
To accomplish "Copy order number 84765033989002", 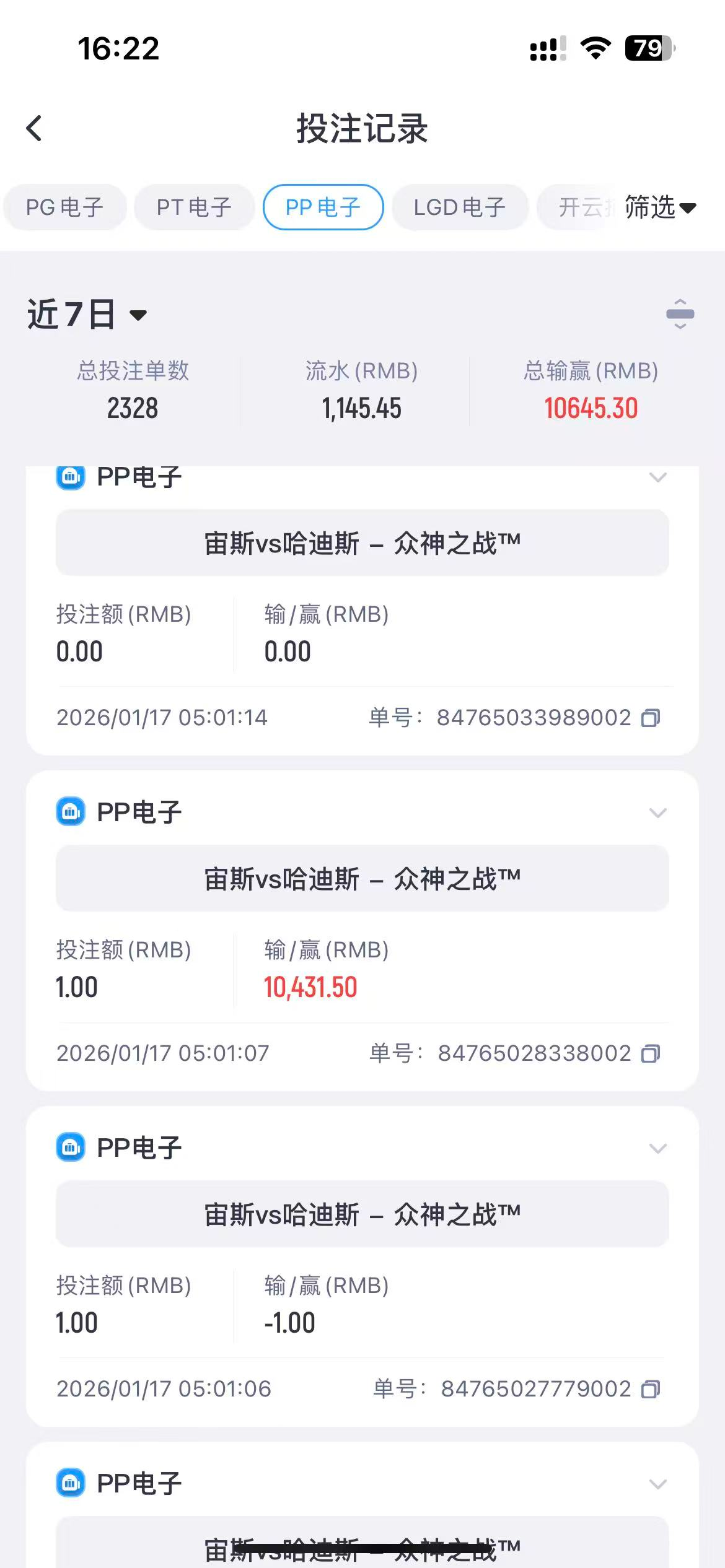I will pos(651,718).
